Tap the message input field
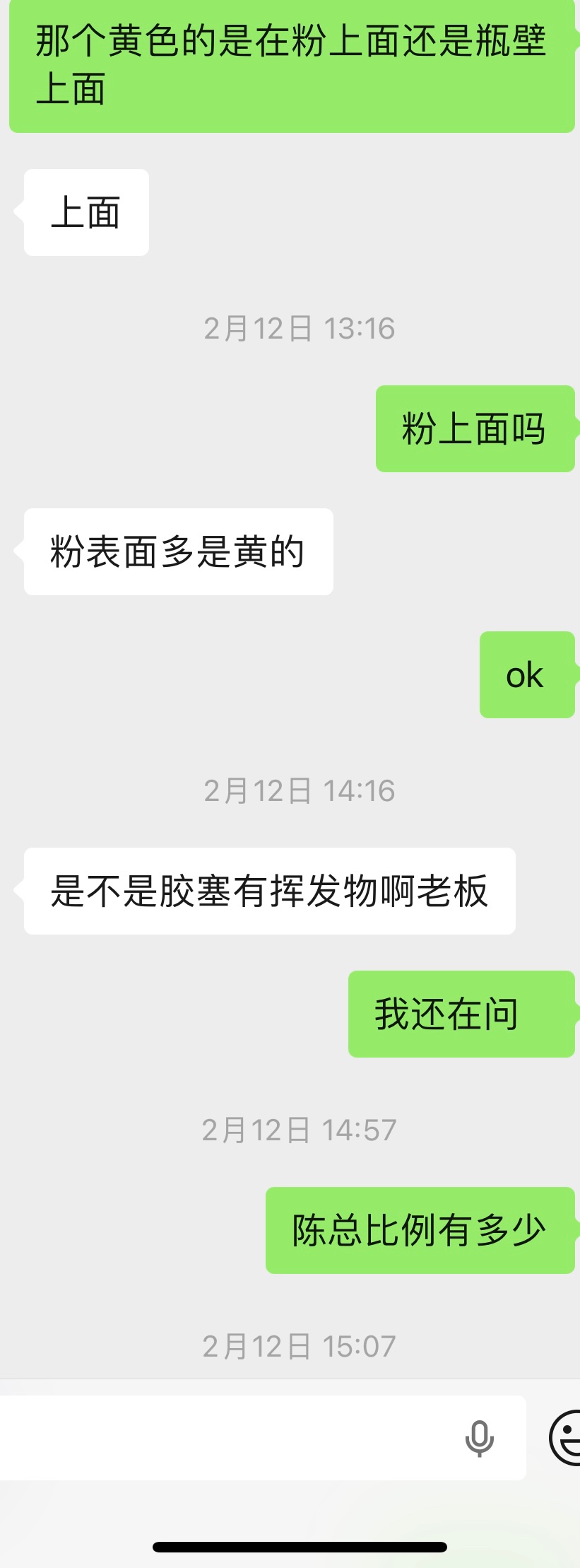The width and height of the screenshot is (580, 1568). click(x=226, y=1438)
